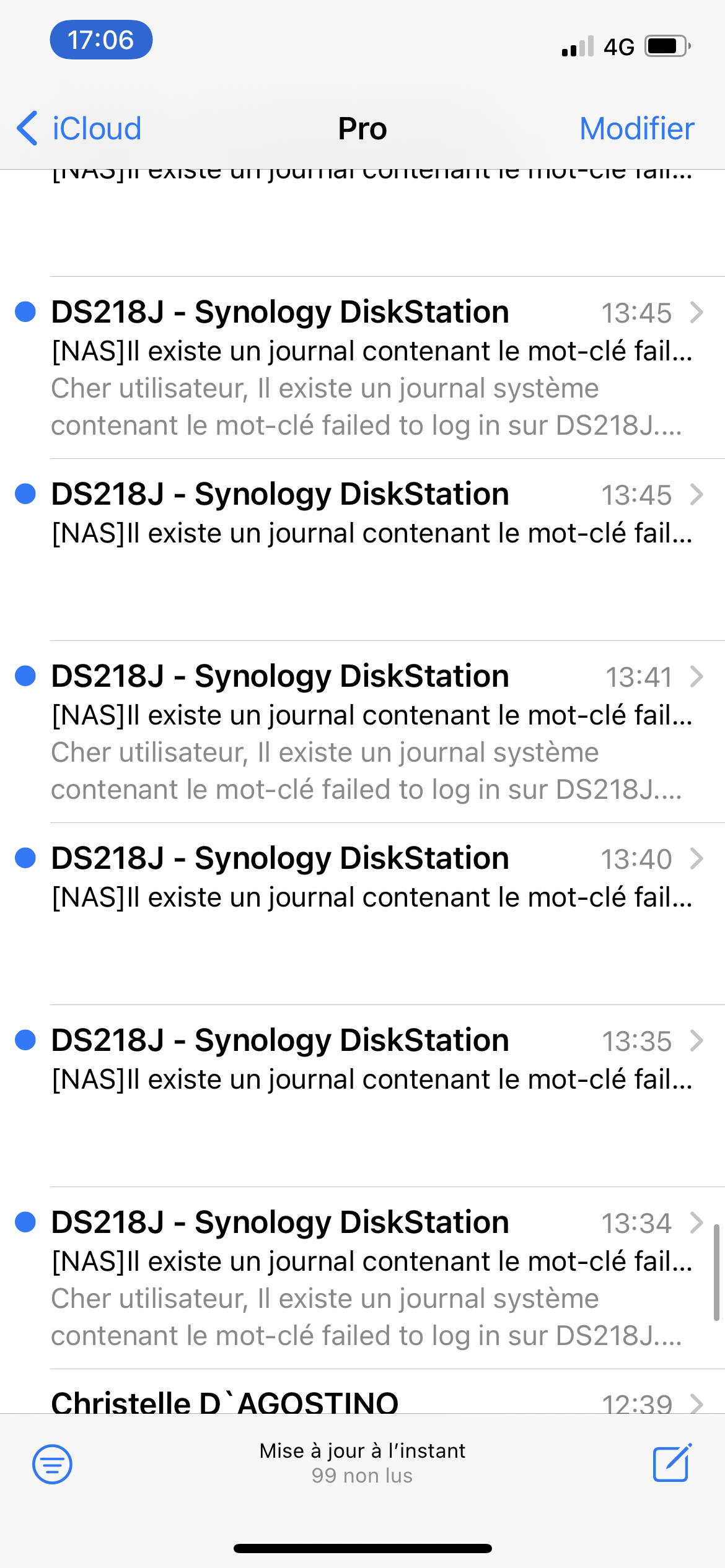Open the DS218J email received at 13:34
The image size is (725, 1568).
click(372, 1277)
